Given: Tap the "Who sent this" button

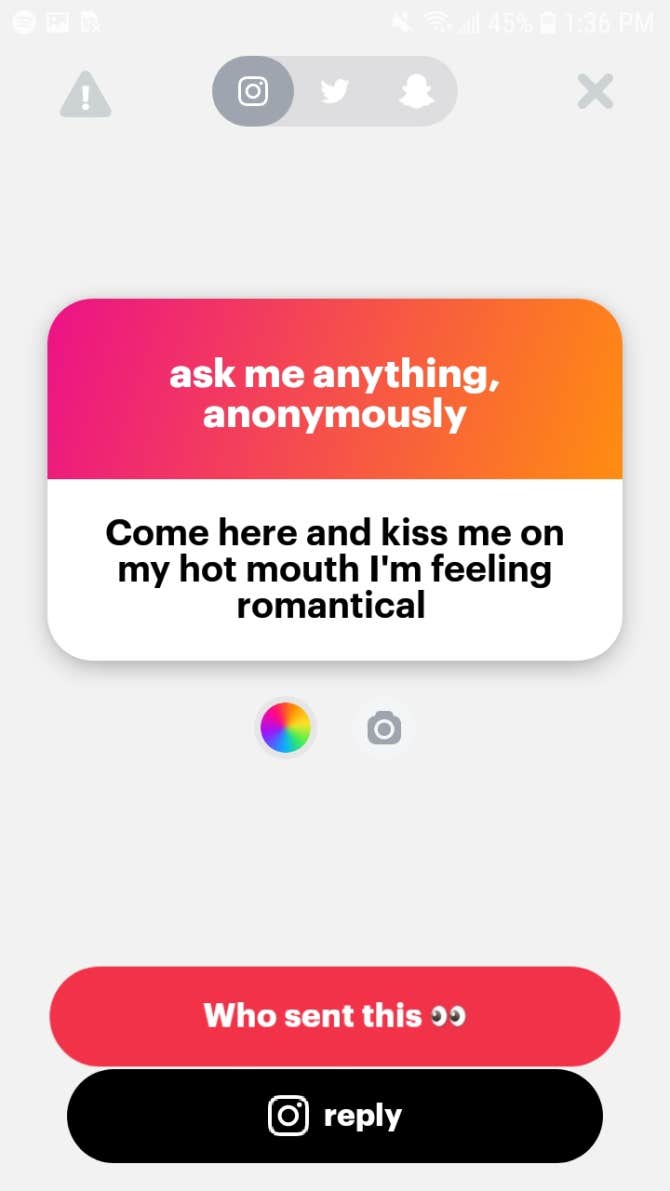Looking at the screenshot, I should [x=335, y=1016].
